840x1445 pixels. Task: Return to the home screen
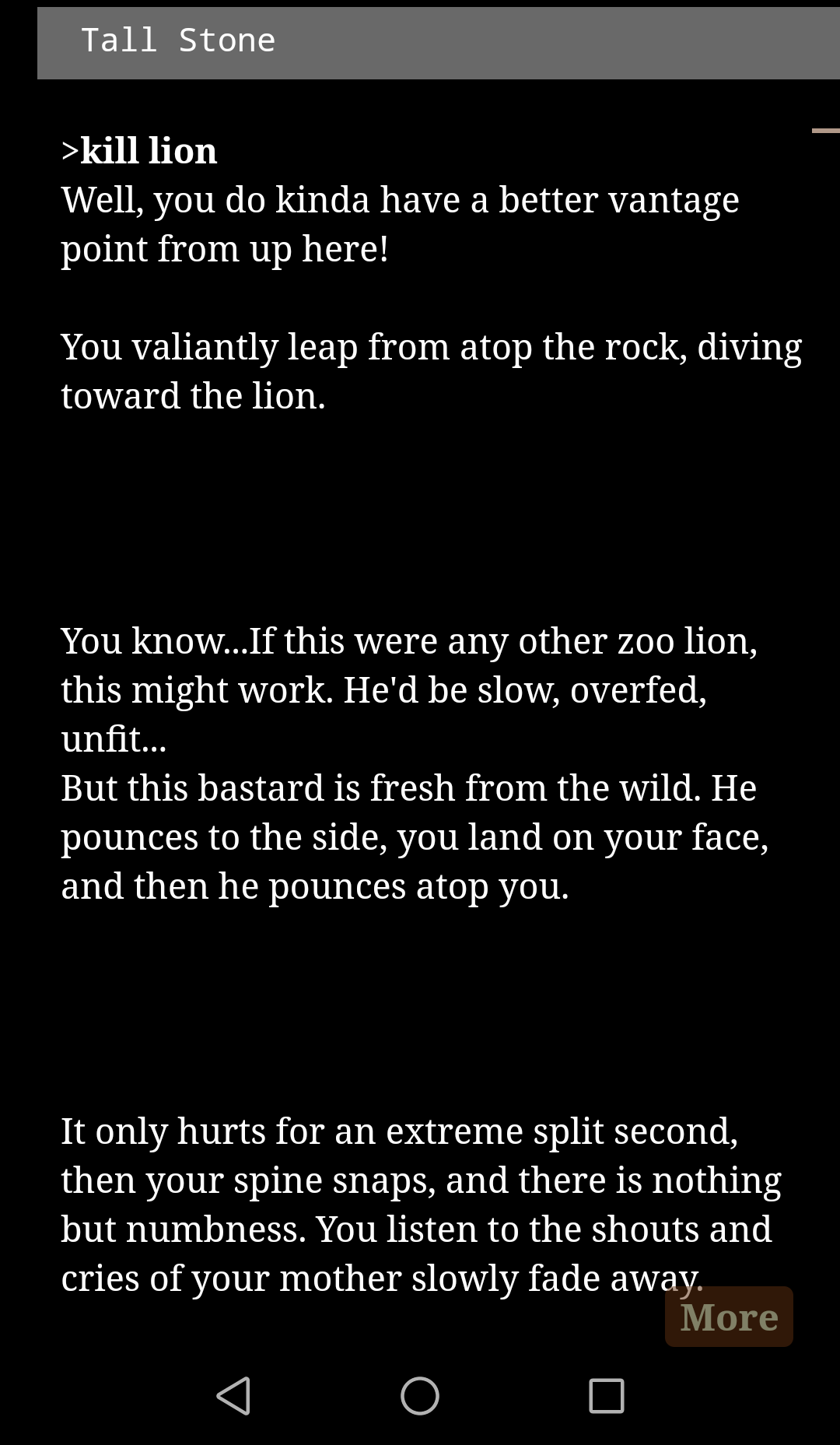point(420,1395)
